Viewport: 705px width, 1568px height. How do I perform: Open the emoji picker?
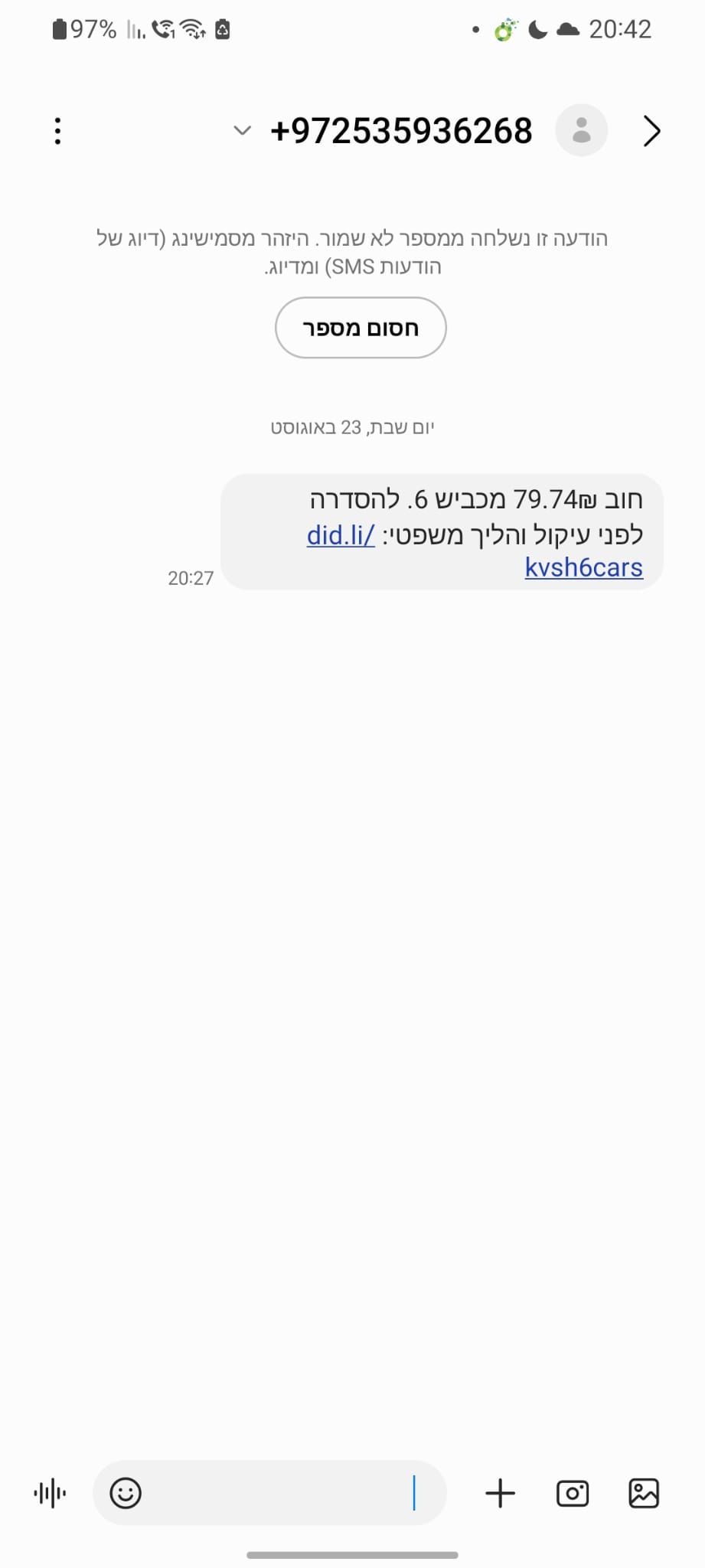[126, 1493]
